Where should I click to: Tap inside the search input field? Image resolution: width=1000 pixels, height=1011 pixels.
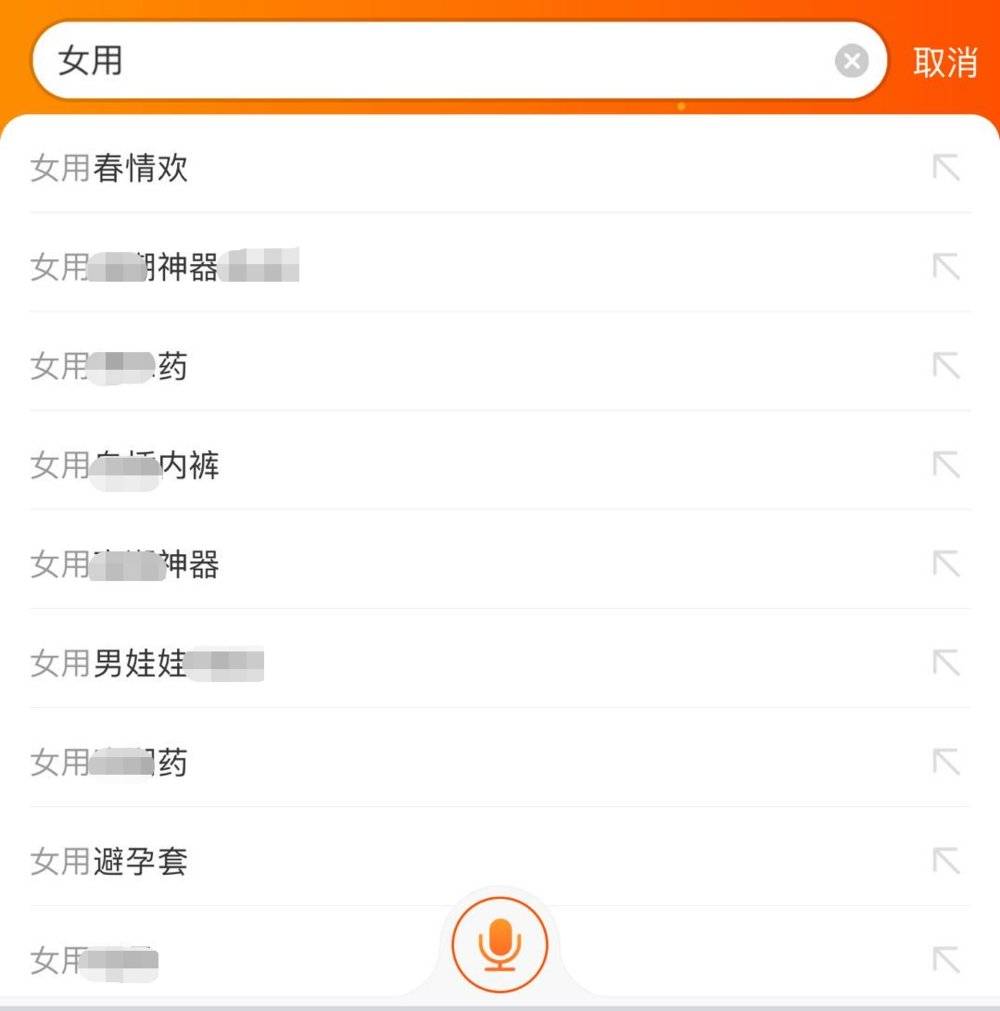(400, 61)
